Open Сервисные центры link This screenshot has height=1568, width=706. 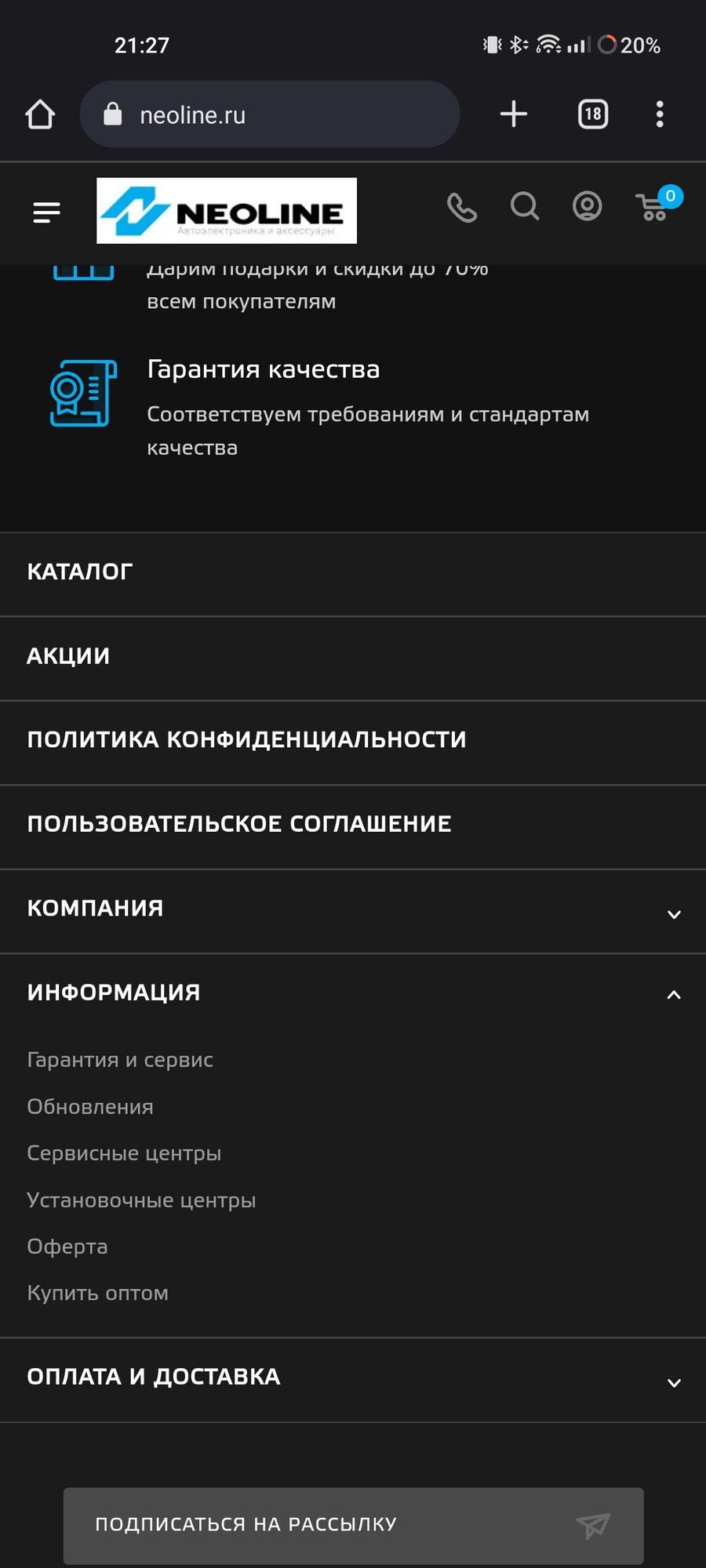(124, 1153)
